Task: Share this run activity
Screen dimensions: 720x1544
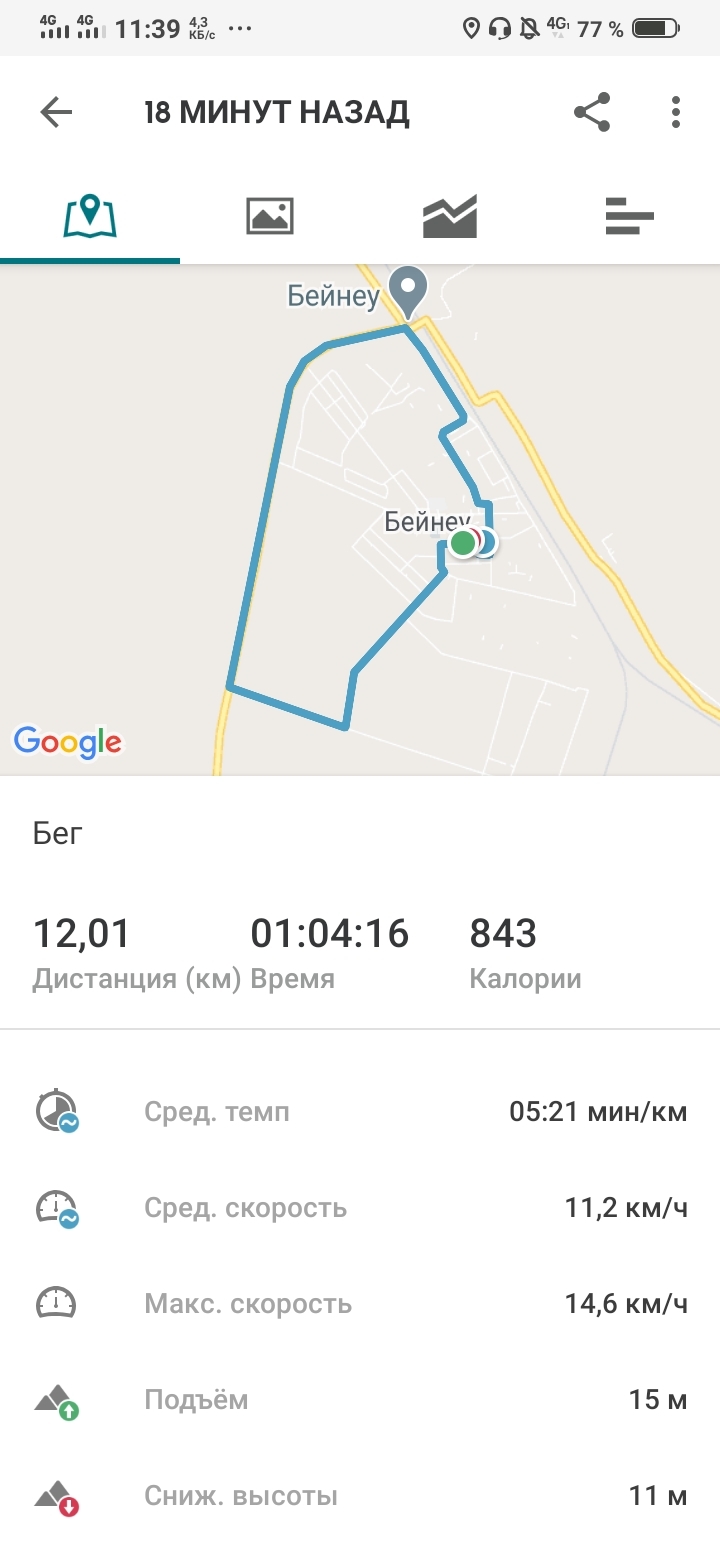Action: coord(592,112)
